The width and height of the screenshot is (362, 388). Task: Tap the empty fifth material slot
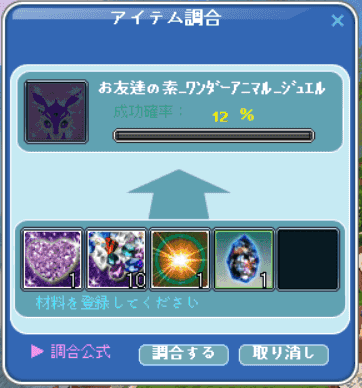(x=308, y=259)
